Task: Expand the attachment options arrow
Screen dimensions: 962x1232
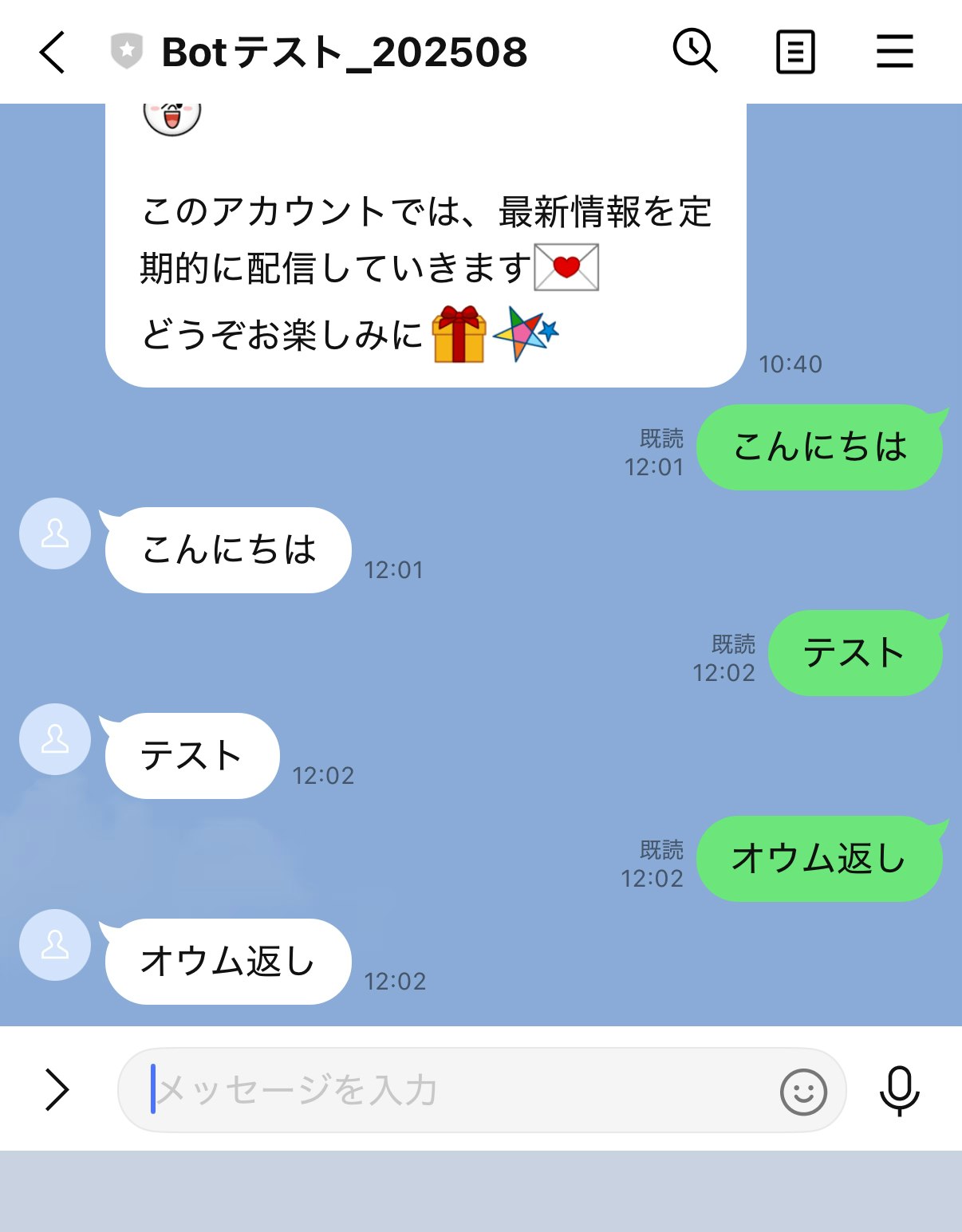Action: (x=57, y=1090)
